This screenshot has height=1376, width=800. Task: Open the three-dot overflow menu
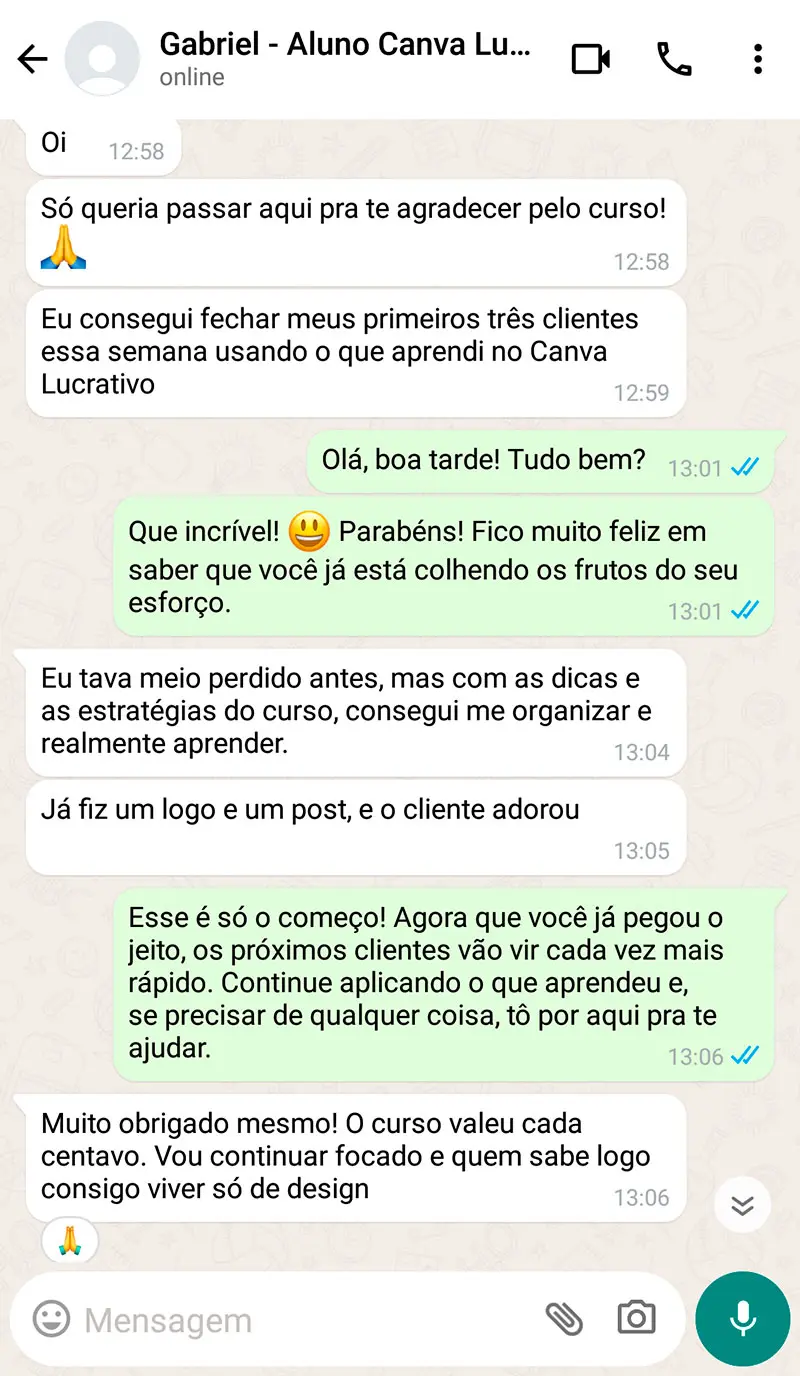point(758,60)
